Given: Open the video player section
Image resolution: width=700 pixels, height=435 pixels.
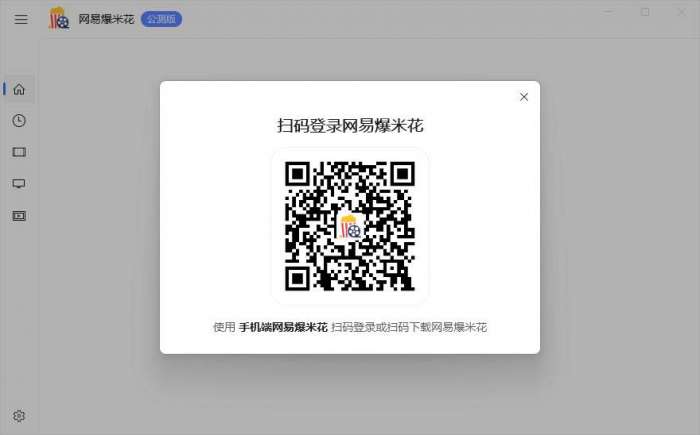Looking at the screenshot, I should pos(19,215).
